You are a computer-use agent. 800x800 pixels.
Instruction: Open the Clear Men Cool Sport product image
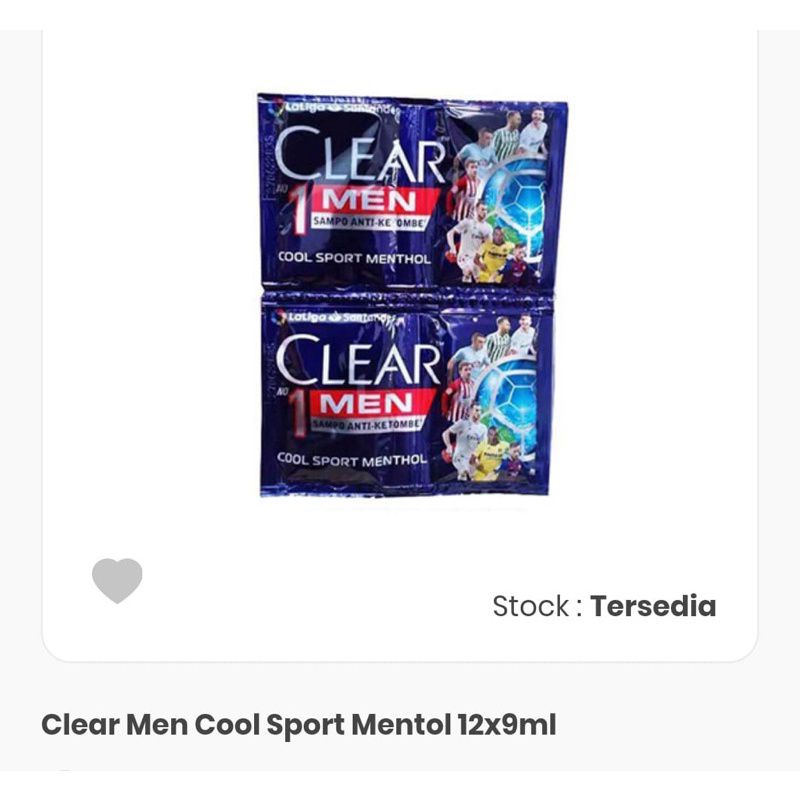click(410, 295)
